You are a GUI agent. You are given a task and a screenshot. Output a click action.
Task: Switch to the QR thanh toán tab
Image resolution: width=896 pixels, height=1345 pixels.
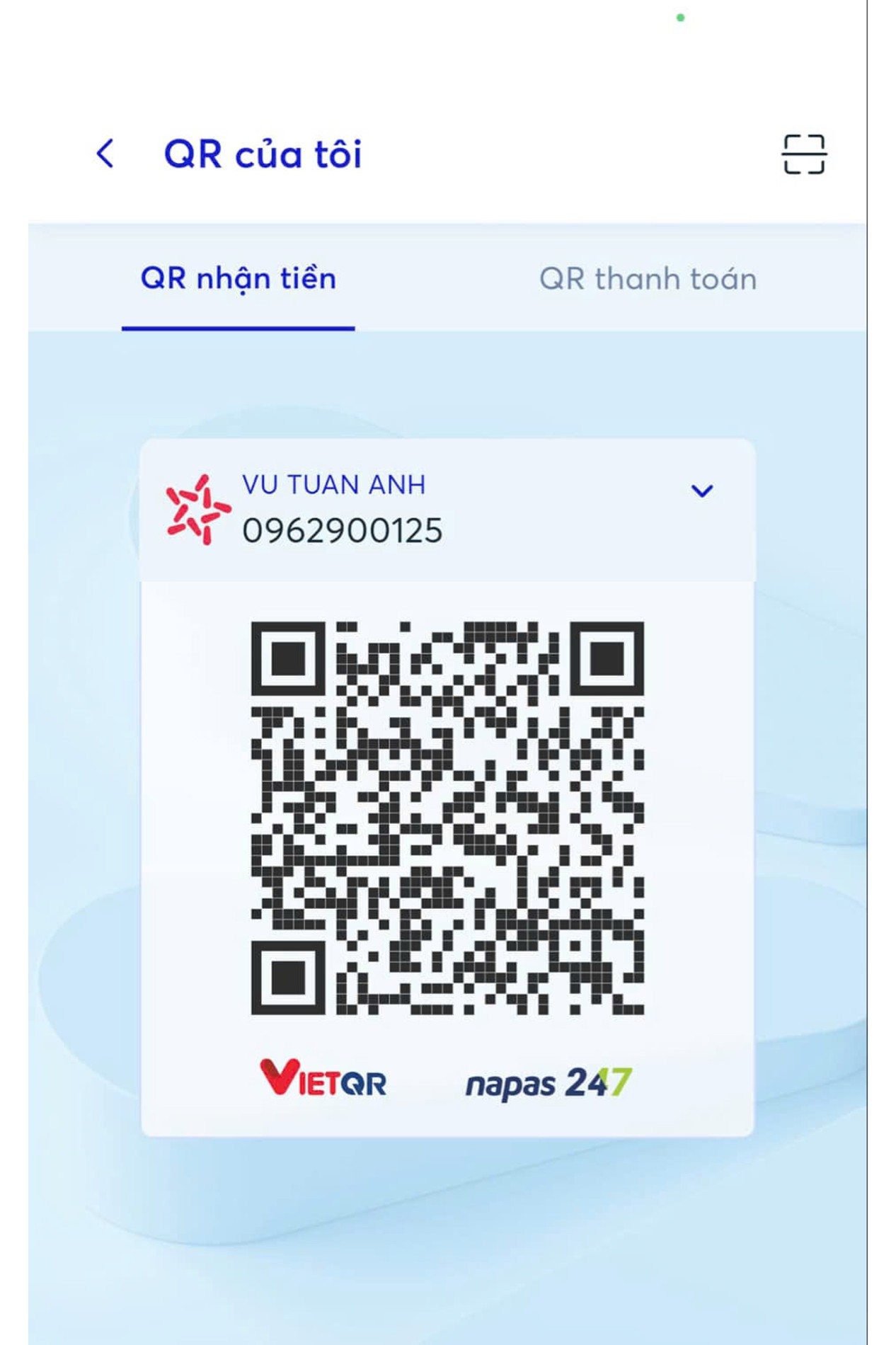point(648,279)
